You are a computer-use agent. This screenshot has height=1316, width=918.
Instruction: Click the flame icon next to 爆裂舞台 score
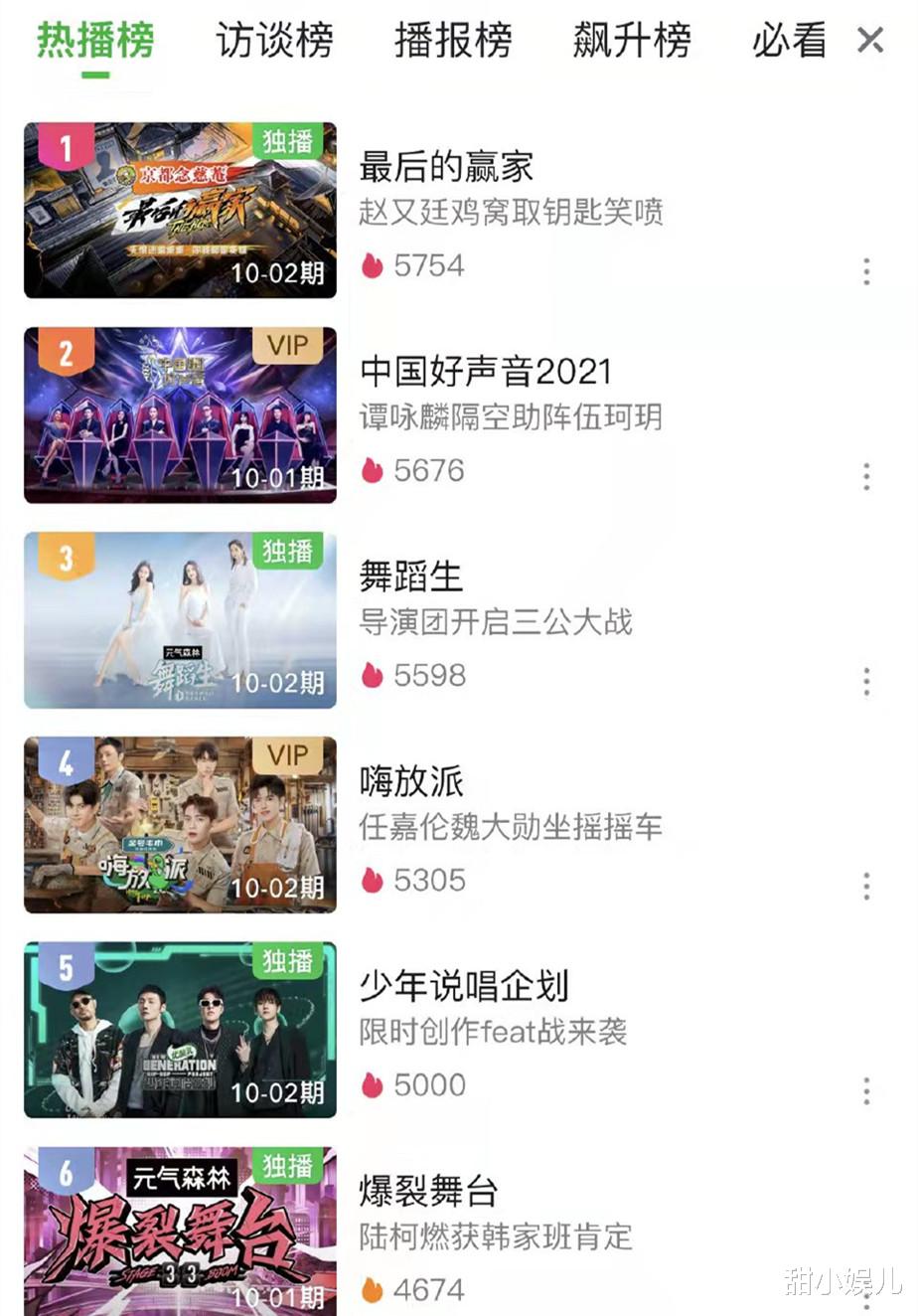(x=376, y=1290)
